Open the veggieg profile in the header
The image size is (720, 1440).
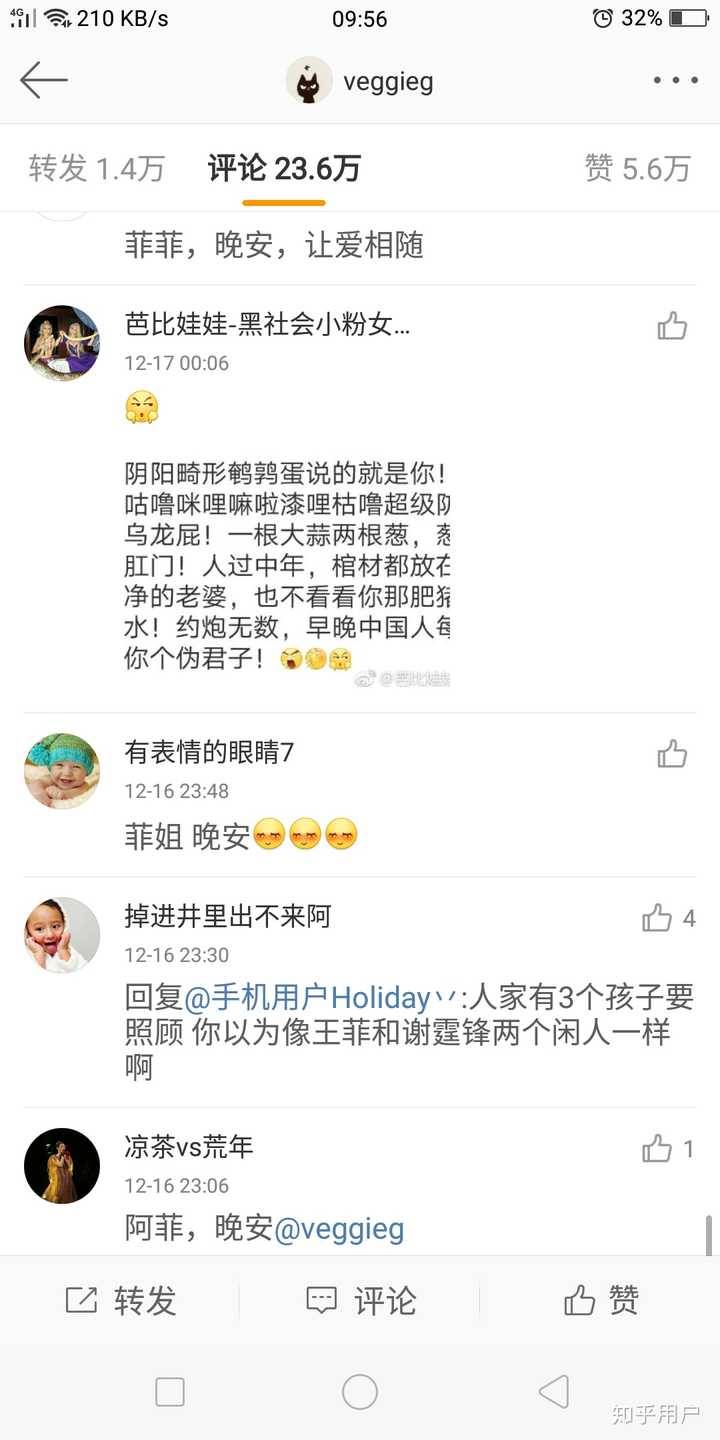click(360, 81)
